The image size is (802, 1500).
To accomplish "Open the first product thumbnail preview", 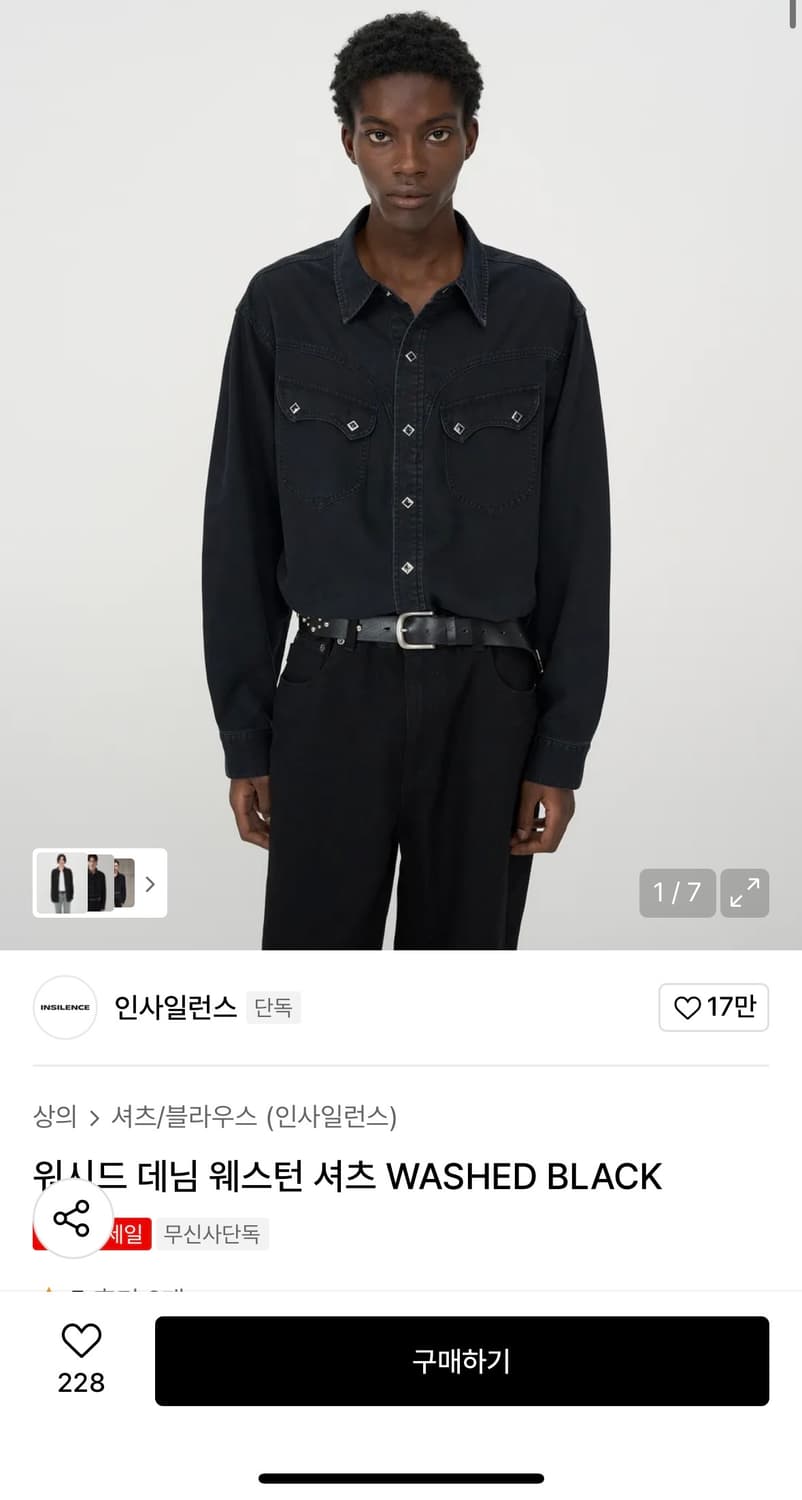I will [60, 885].
